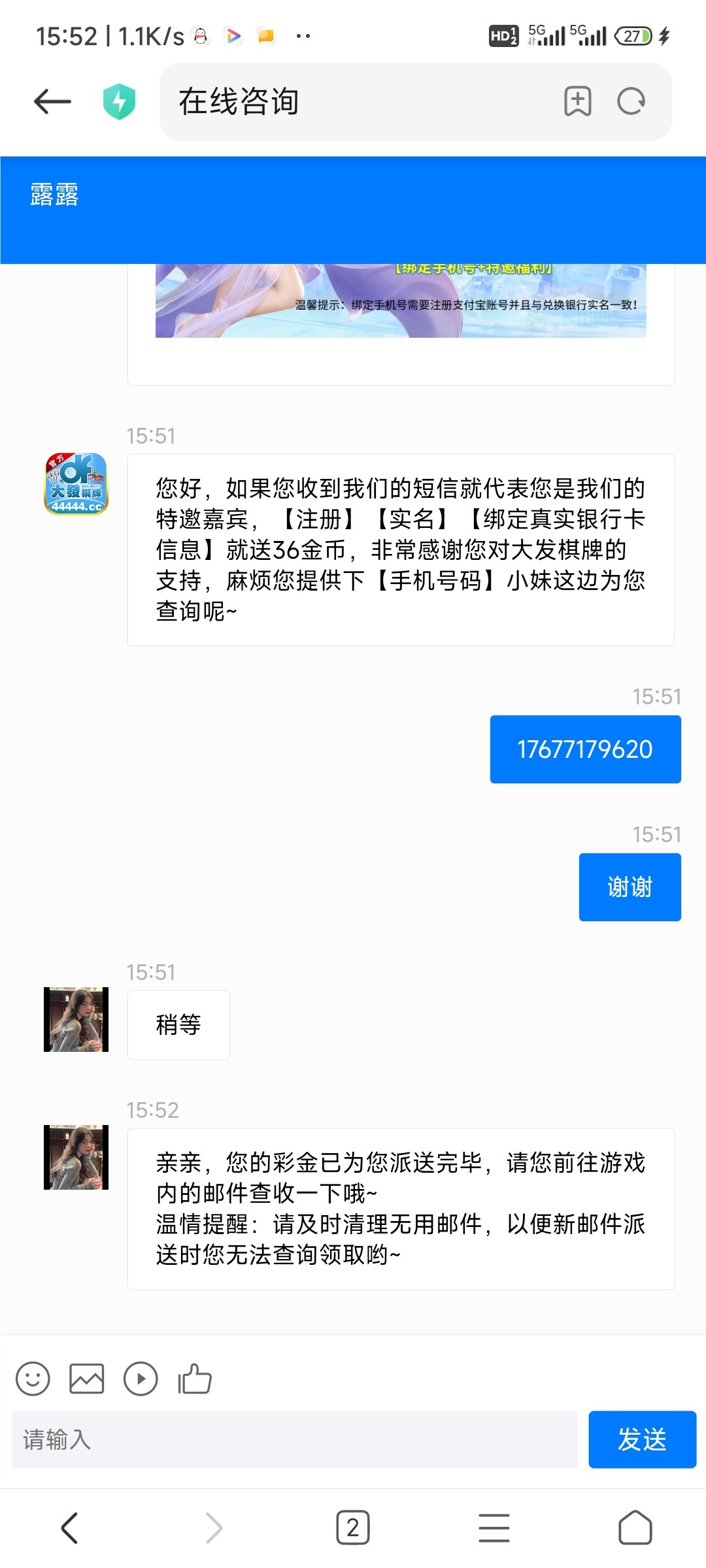Tap the 发送 send button

(642, 1440)
